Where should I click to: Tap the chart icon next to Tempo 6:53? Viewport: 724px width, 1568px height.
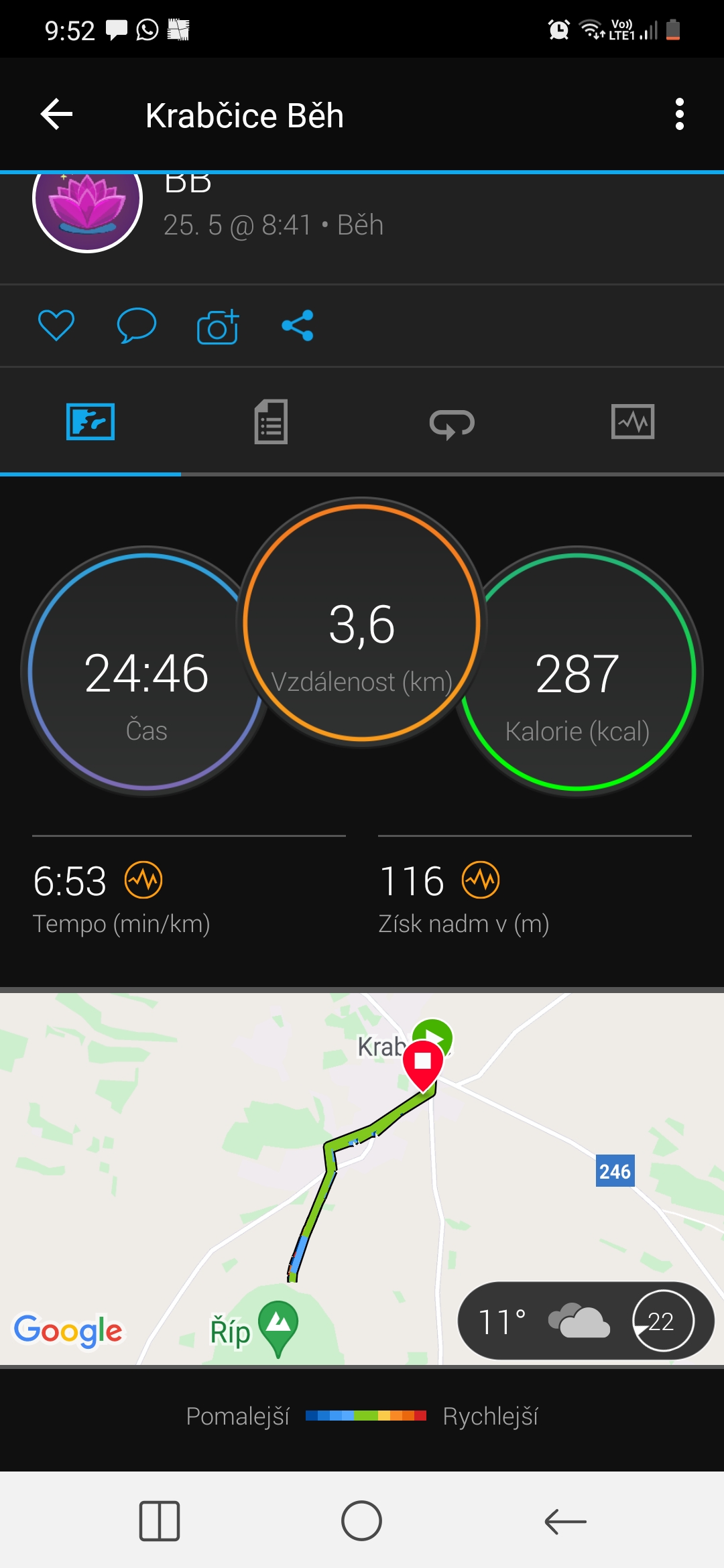(x=143, y=880)
